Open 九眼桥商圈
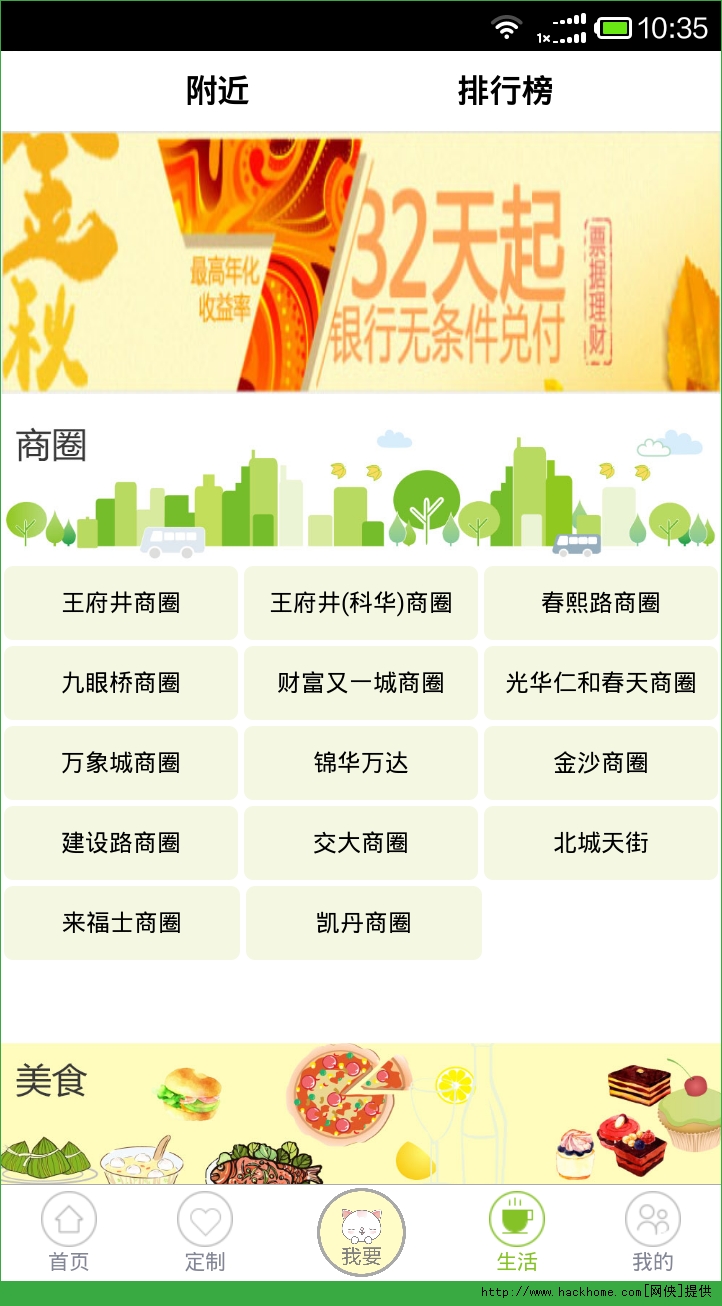Viewport: 722px width, 1306px height. [x=121, y=683]
